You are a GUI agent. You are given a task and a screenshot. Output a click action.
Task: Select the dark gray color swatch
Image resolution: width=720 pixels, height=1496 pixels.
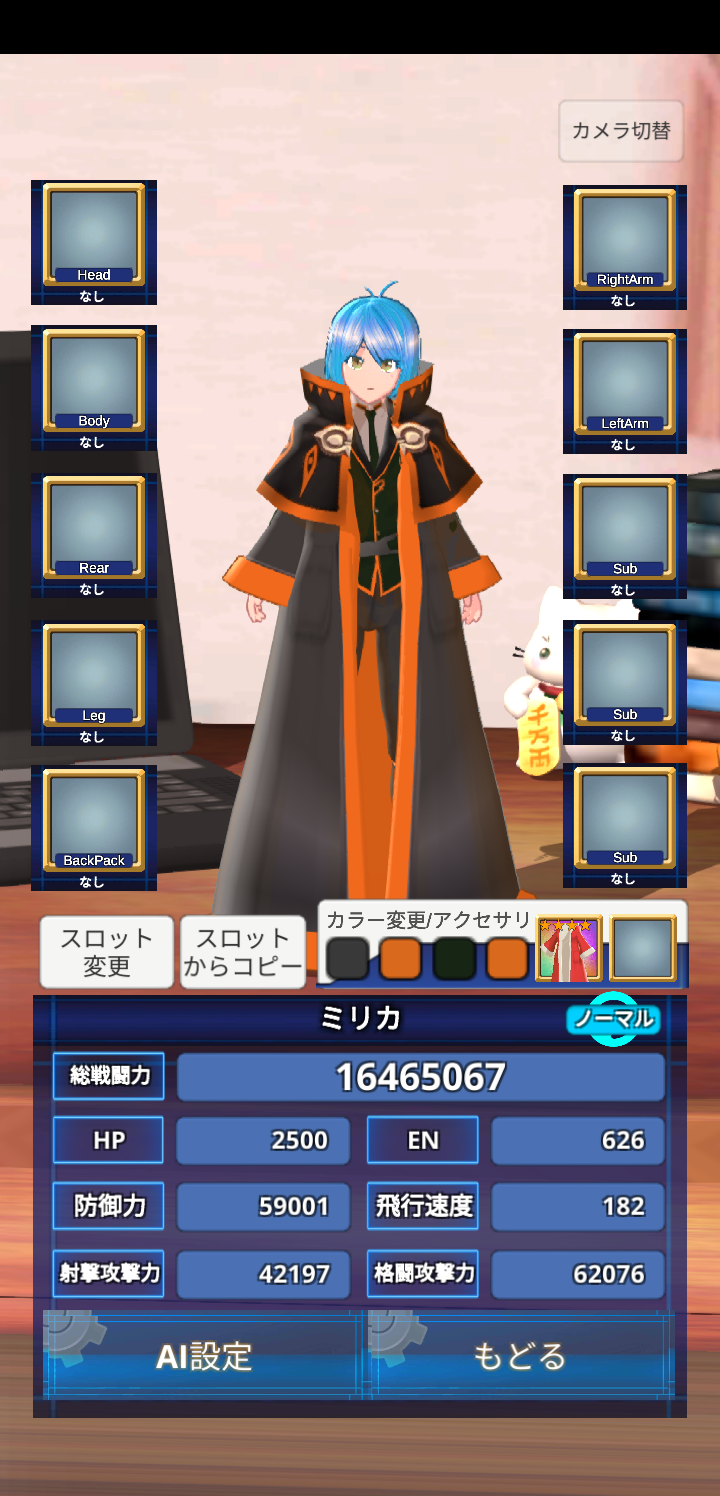[x=347, y=958]
